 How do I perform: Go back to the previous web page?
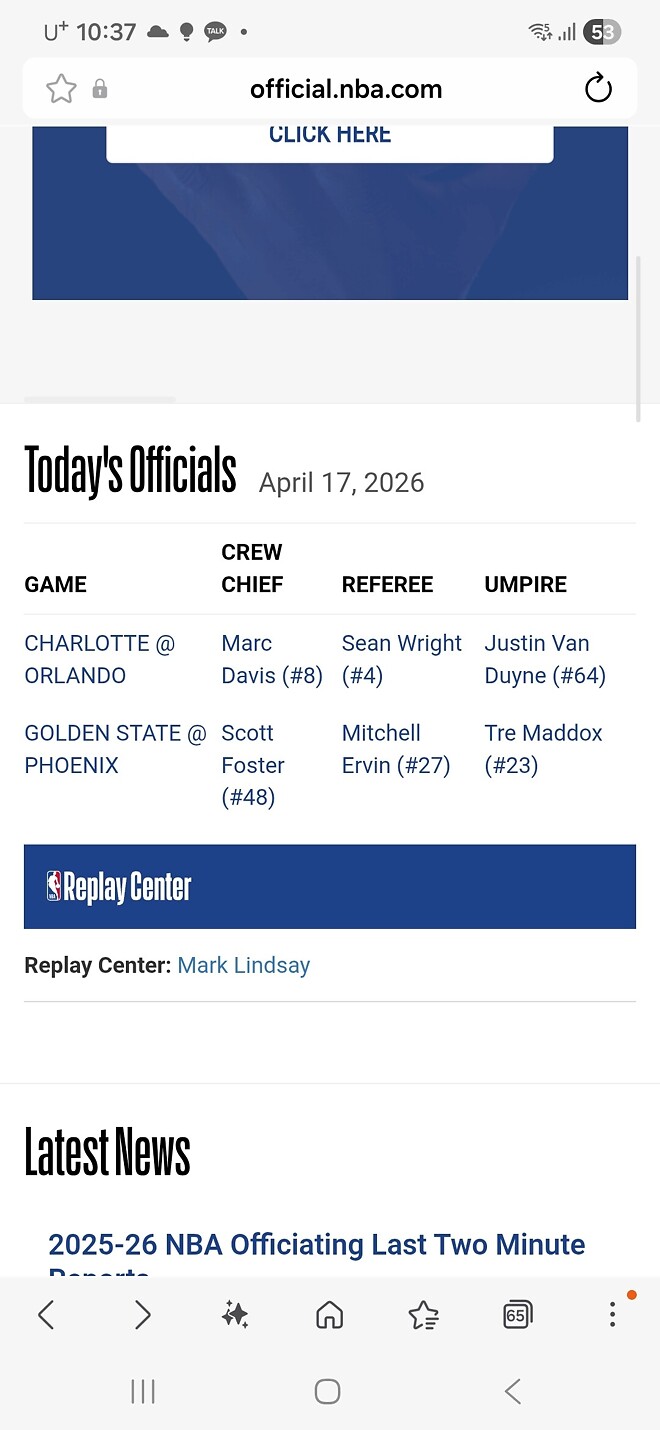pyautogui.click(x=46, y=1315)
